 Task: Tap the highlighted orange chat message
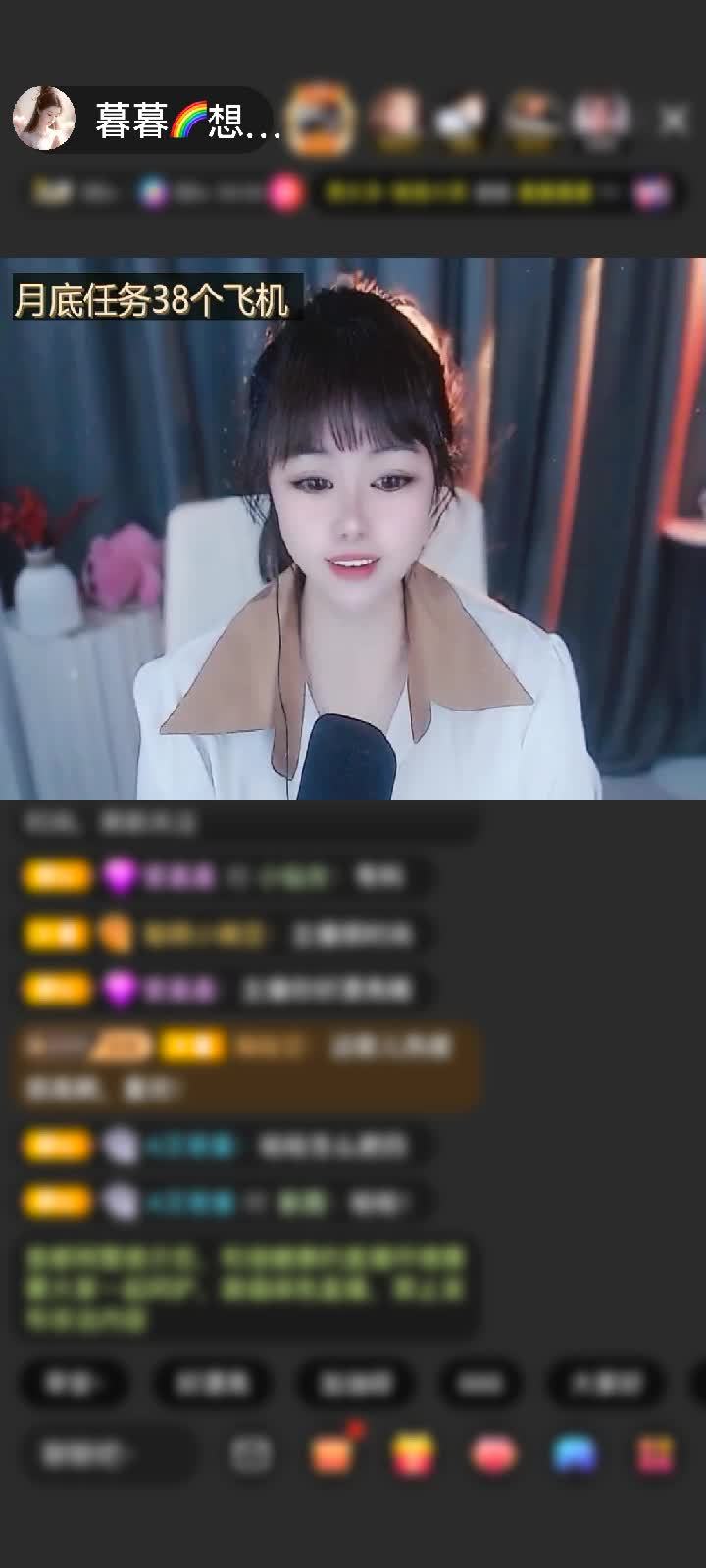click(245, 1066)
